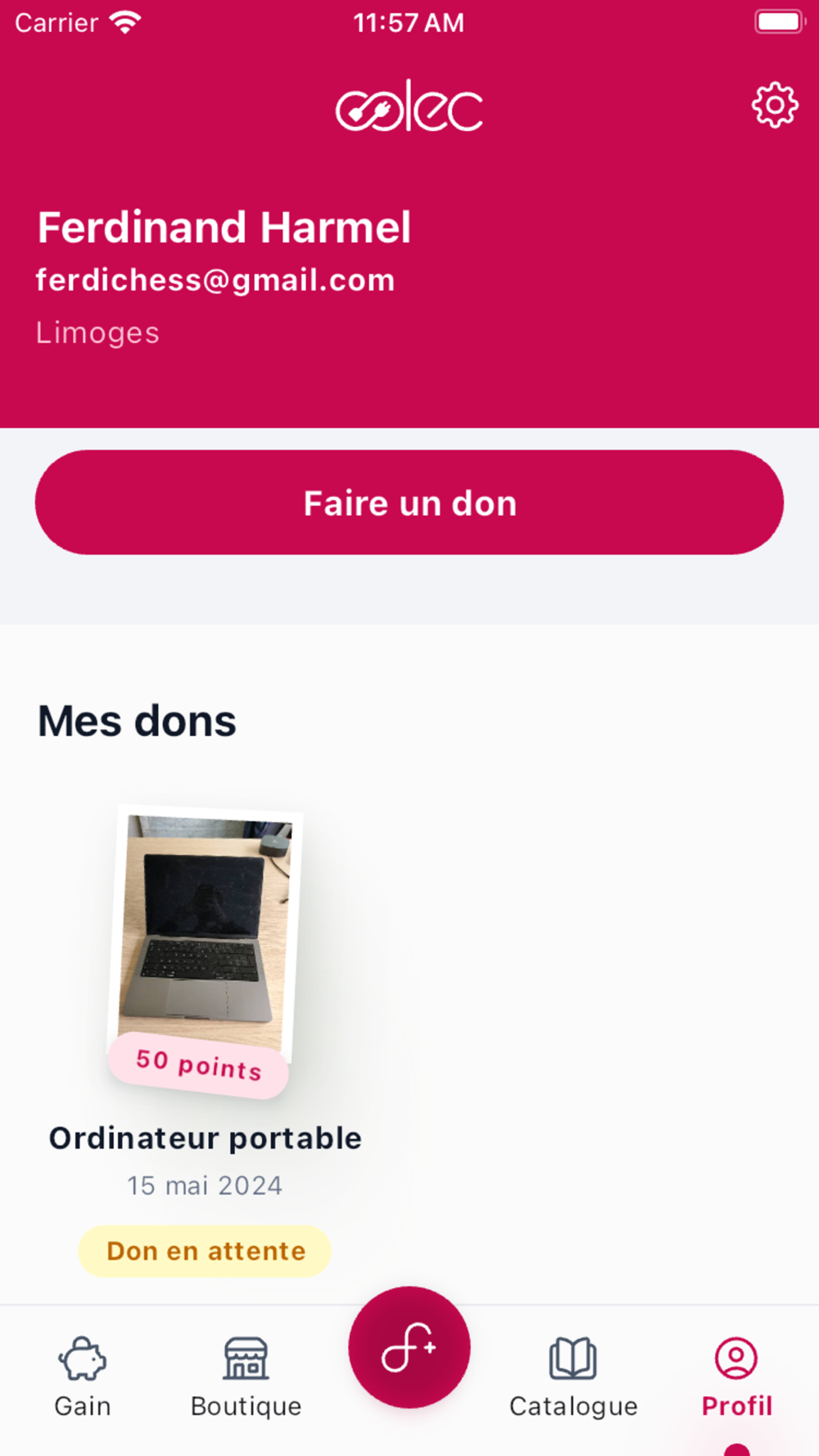
Task: Open the Catalogue tab
Action: (573, 1377)
